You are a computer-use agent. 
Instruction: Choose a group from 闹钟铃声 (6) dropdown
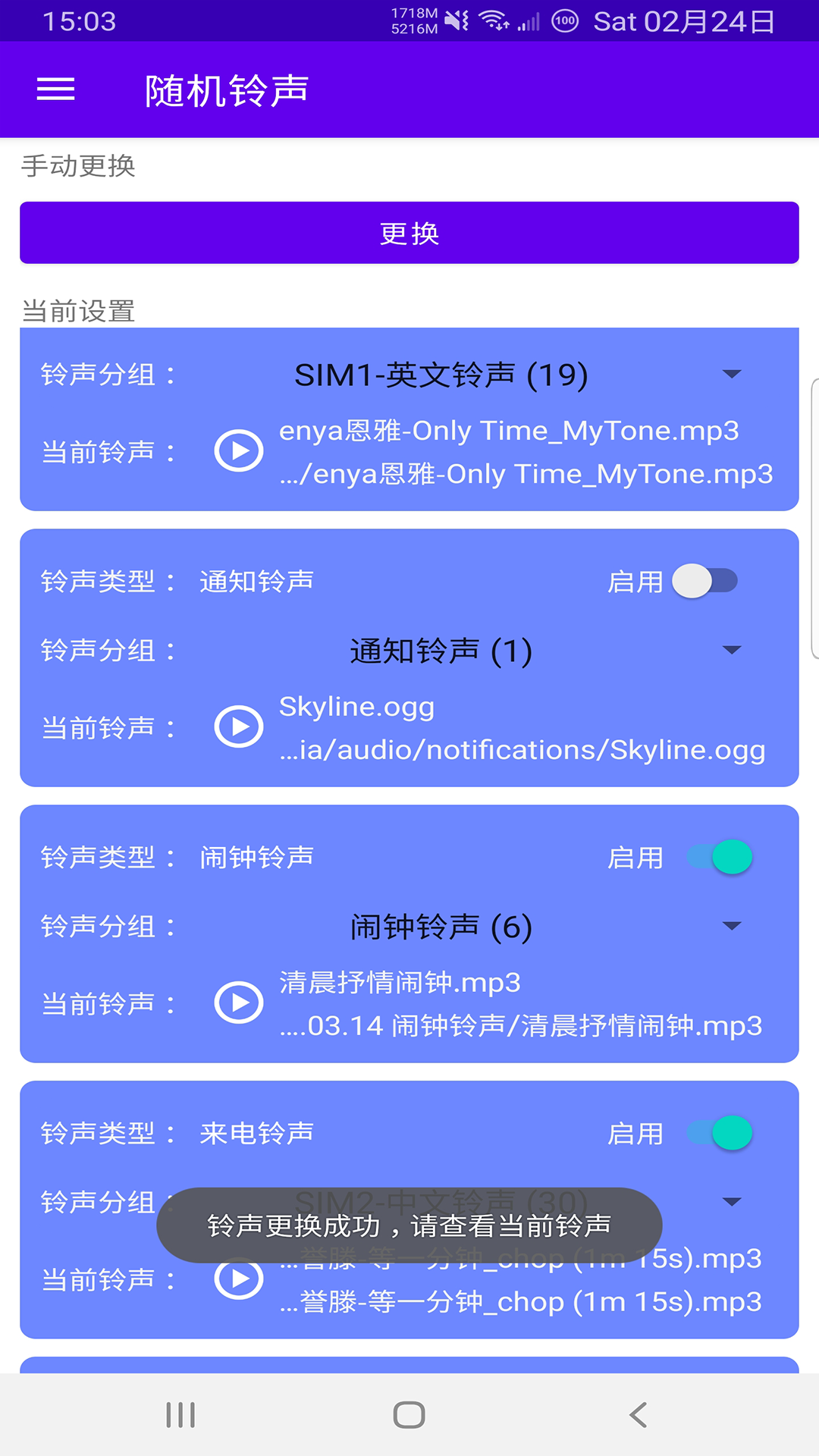point(731,926)
